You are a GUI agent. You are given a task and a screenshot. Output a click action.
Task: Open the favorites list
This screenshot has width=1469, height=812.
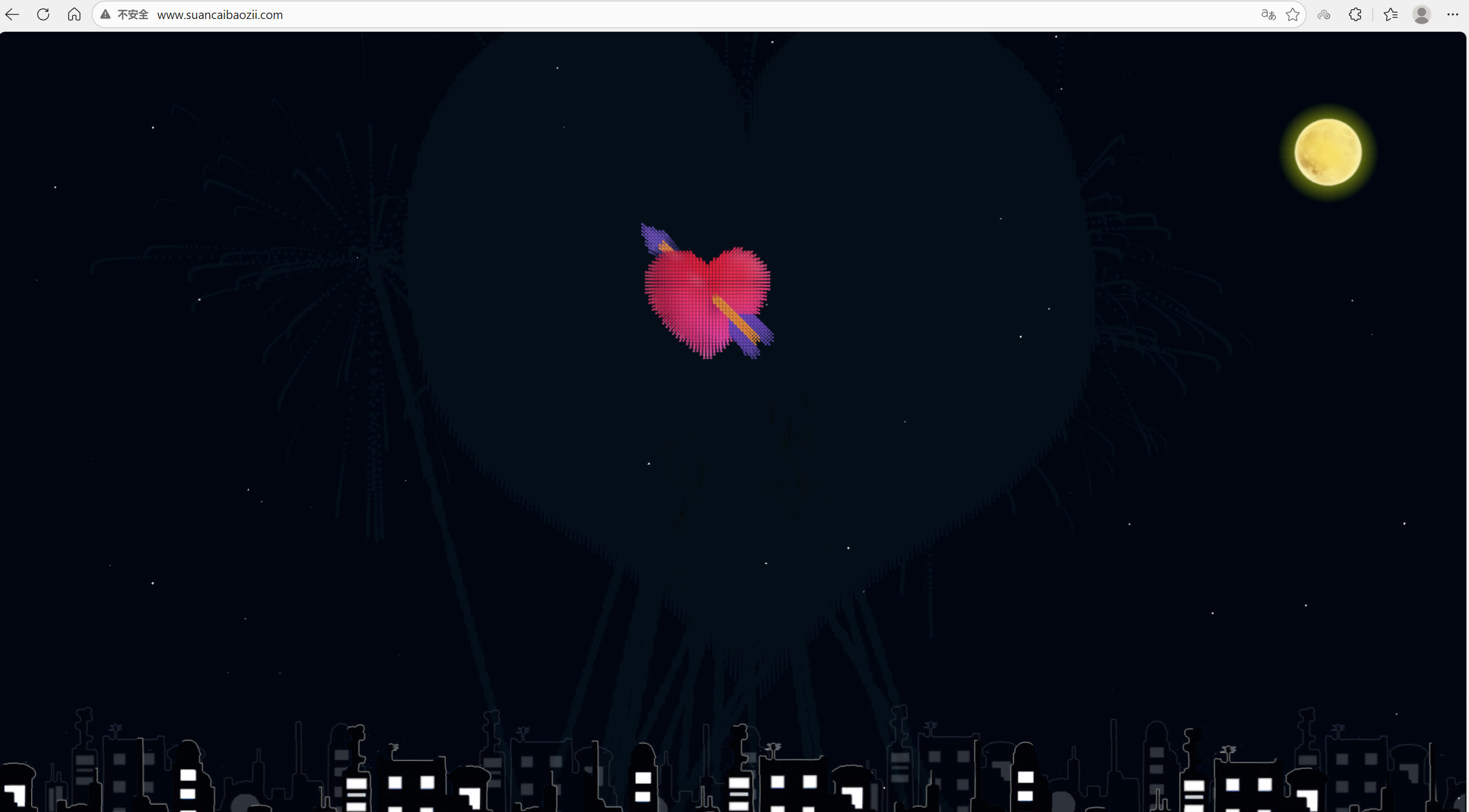(1391, 14)
